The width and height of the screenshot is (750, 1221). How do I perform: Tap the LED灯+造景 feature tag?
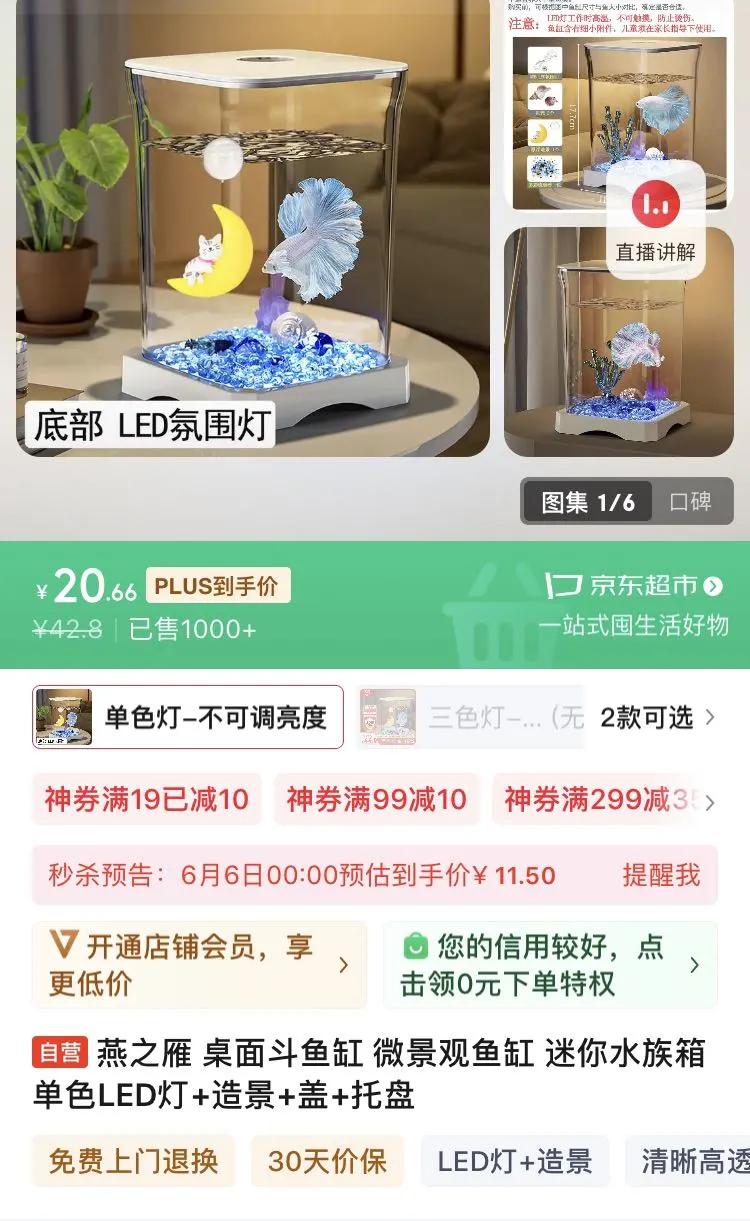click(515, 1161)
